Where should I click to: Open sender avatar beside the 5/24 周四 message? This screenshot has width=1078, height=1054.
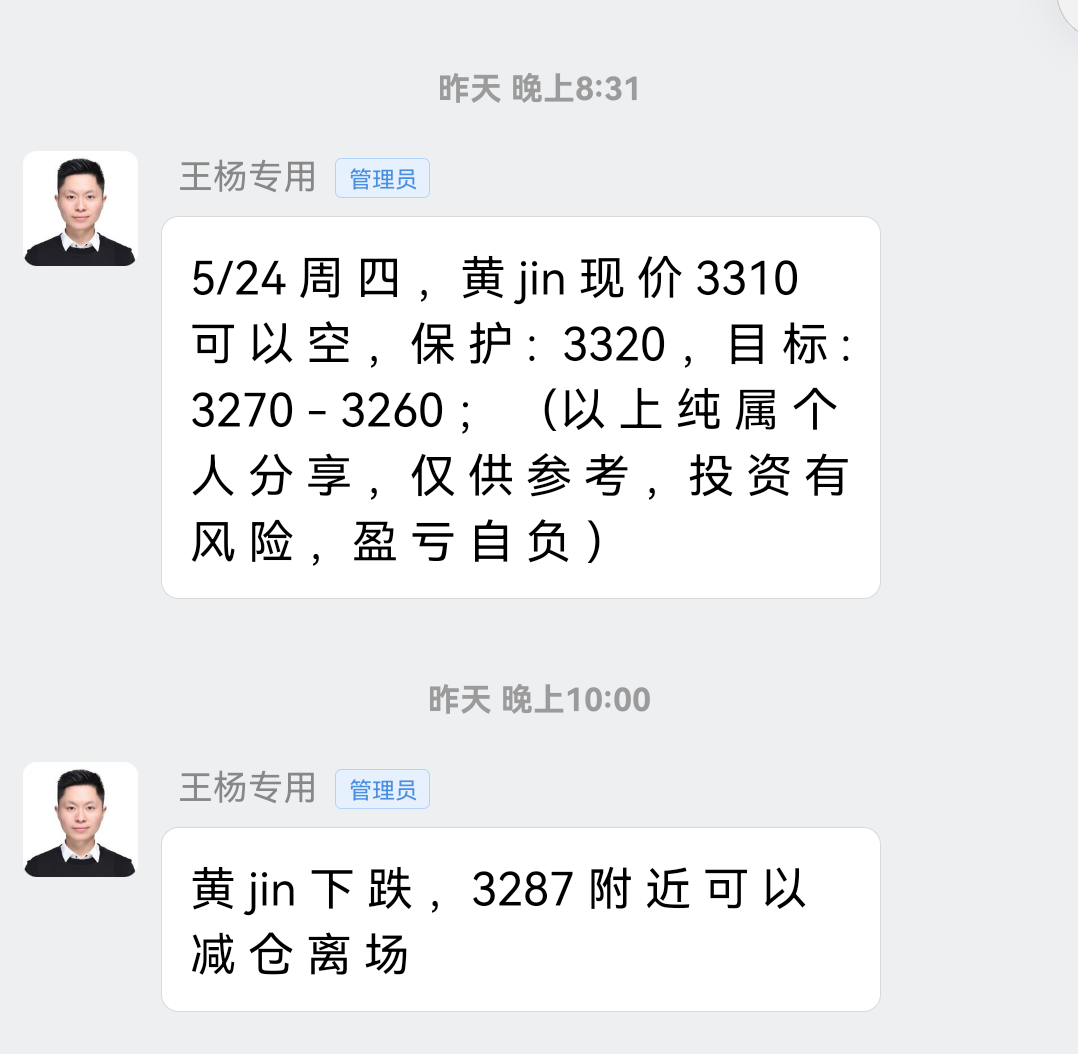[x=80, y=208]
